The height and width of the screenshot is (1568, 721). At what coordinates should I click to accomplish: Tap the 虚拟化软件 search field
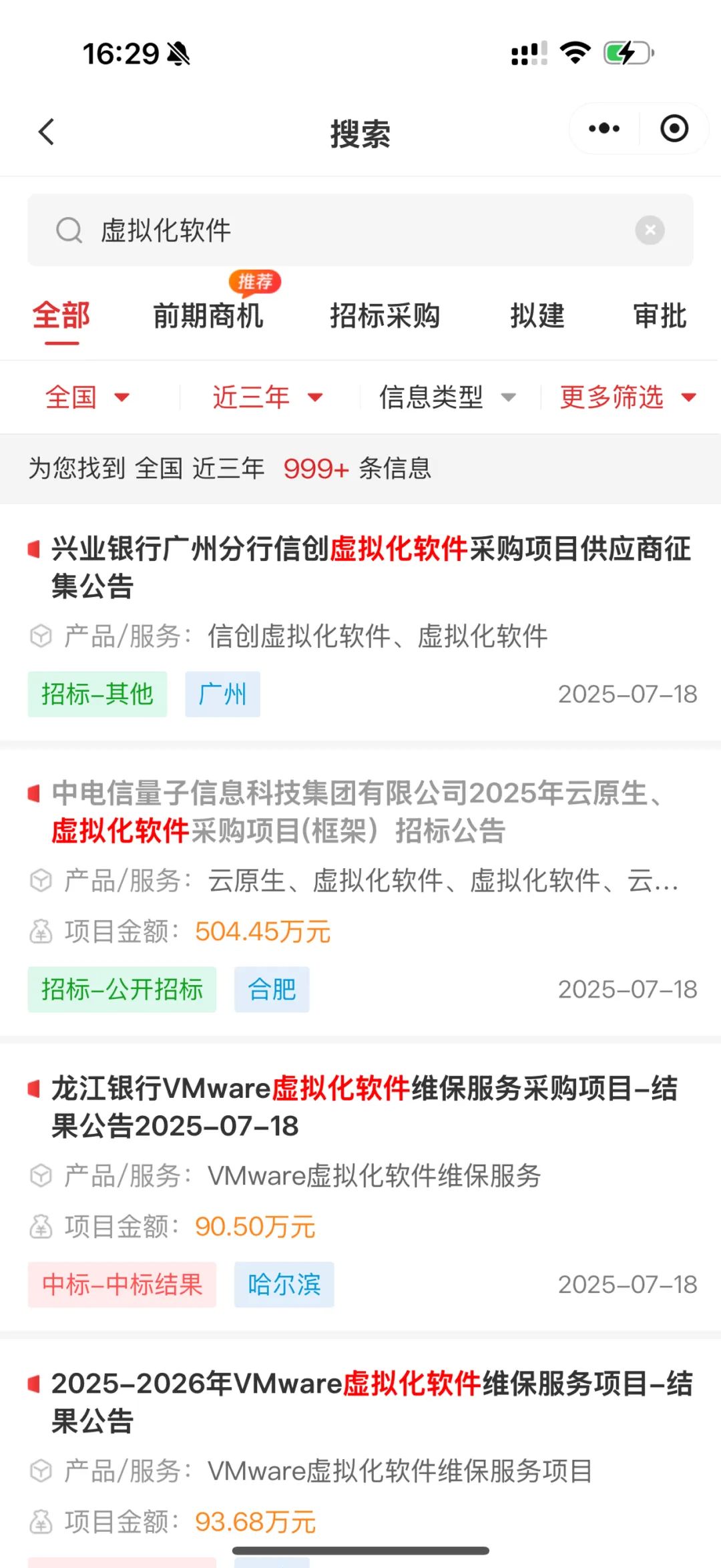[360, 230]
